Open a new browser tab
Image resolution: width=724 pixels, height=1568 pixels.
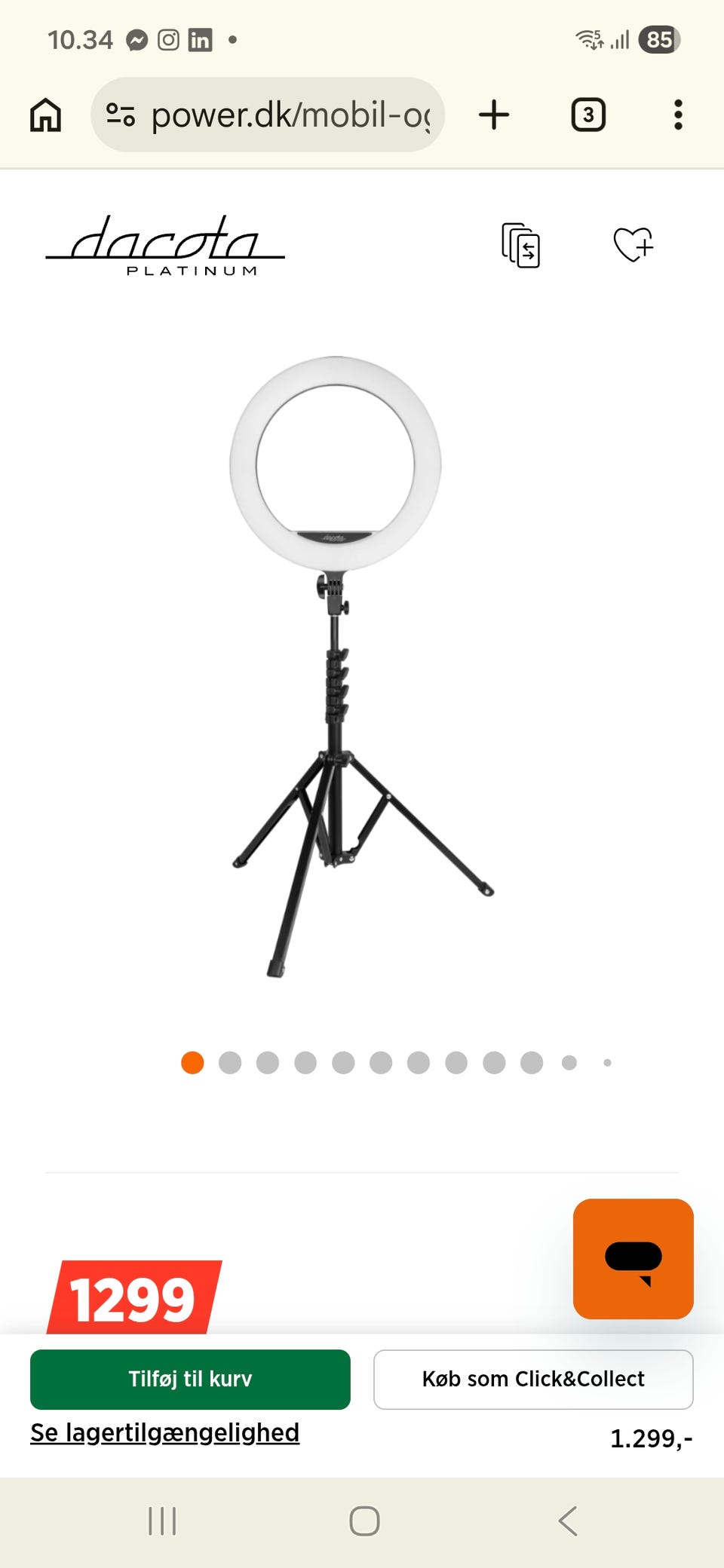click(494, 115)
